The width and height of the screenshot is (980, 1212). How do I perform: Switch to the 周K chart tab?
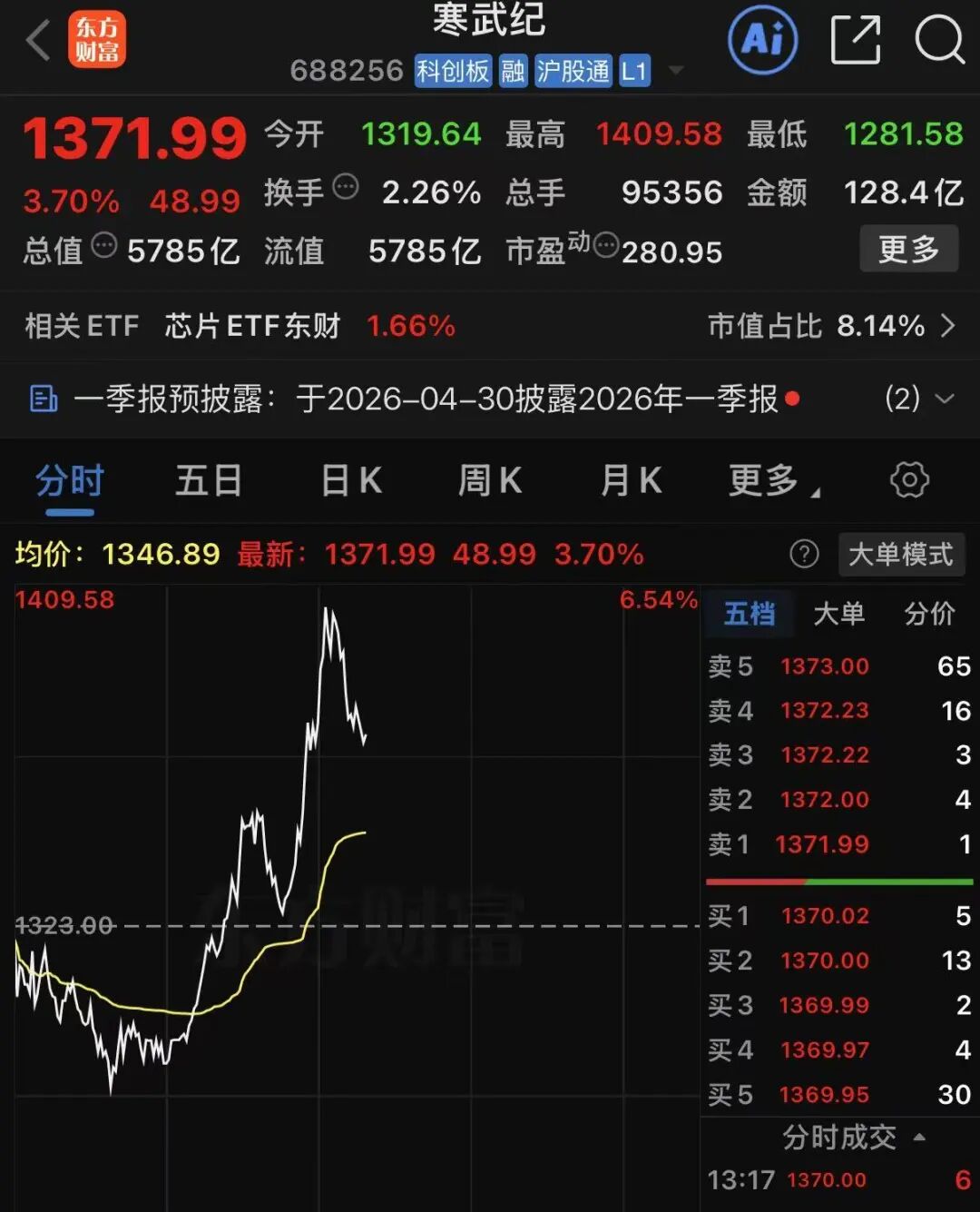point(489,480)
